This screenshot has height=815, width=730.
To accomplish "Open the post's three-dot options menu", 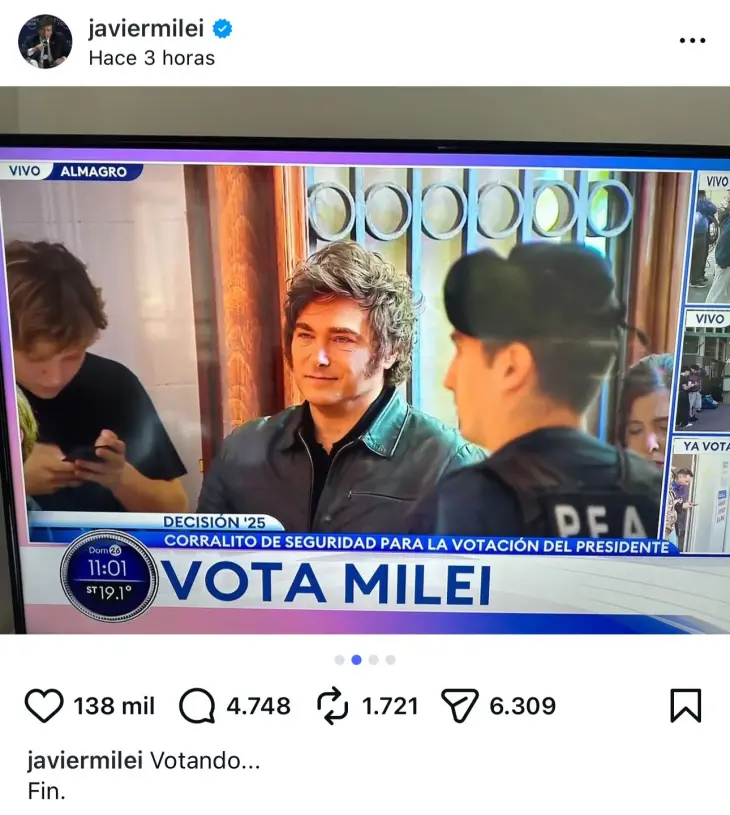I will coord(692,41).
